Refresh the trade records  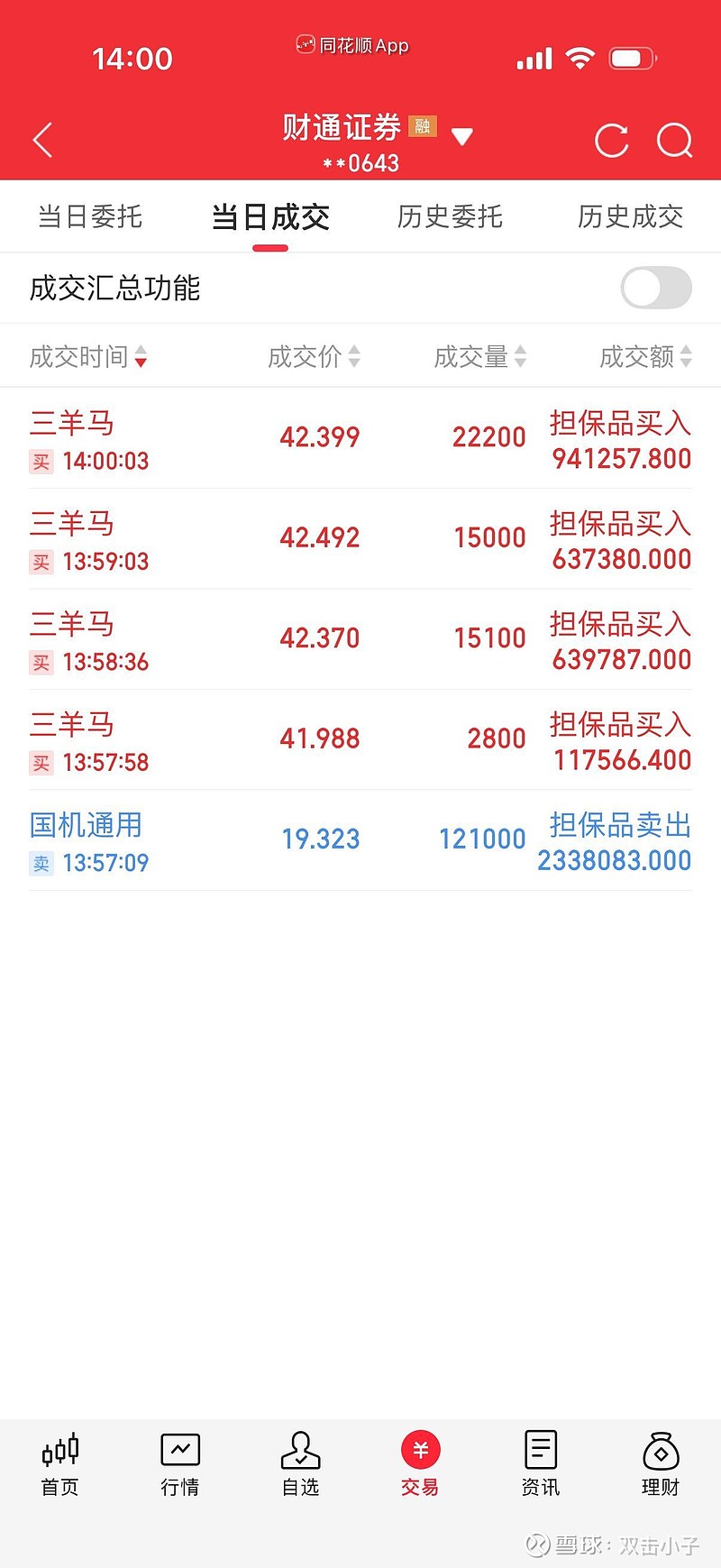(611, 141)
